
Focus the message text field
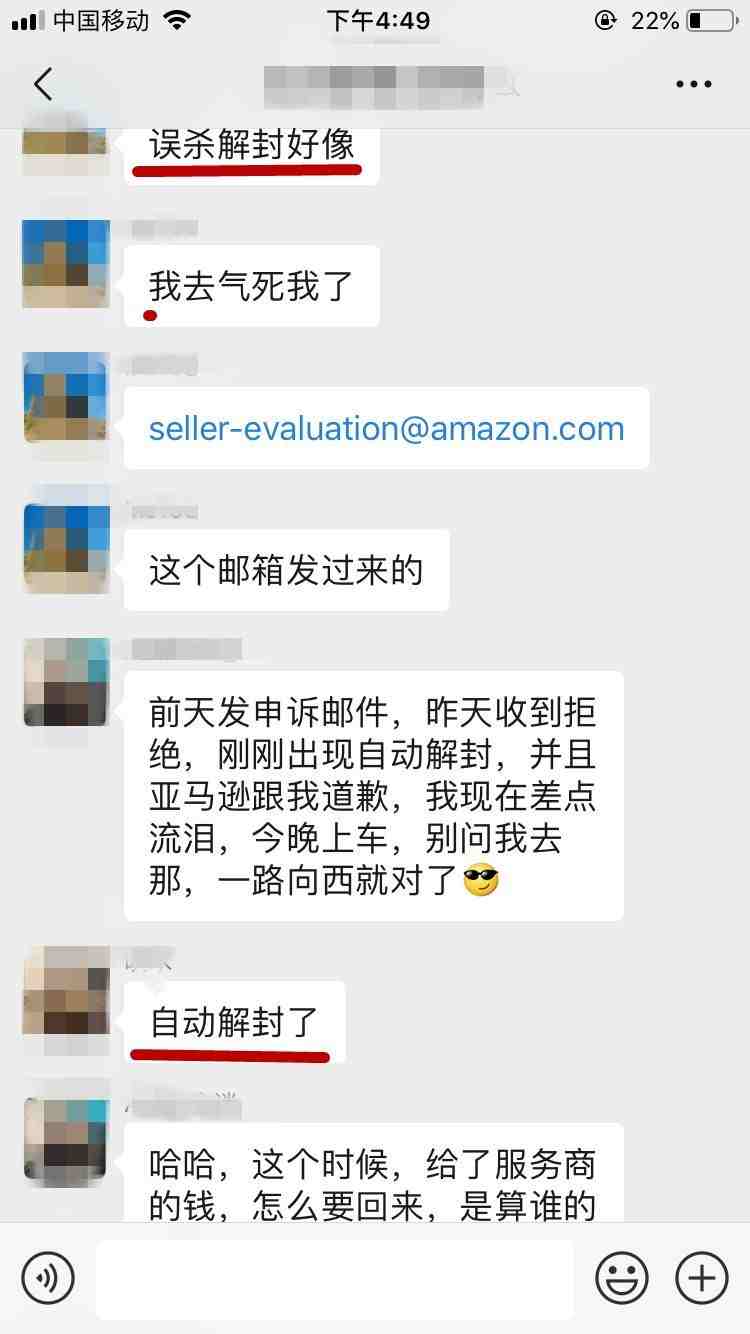tap(335, 1277)
